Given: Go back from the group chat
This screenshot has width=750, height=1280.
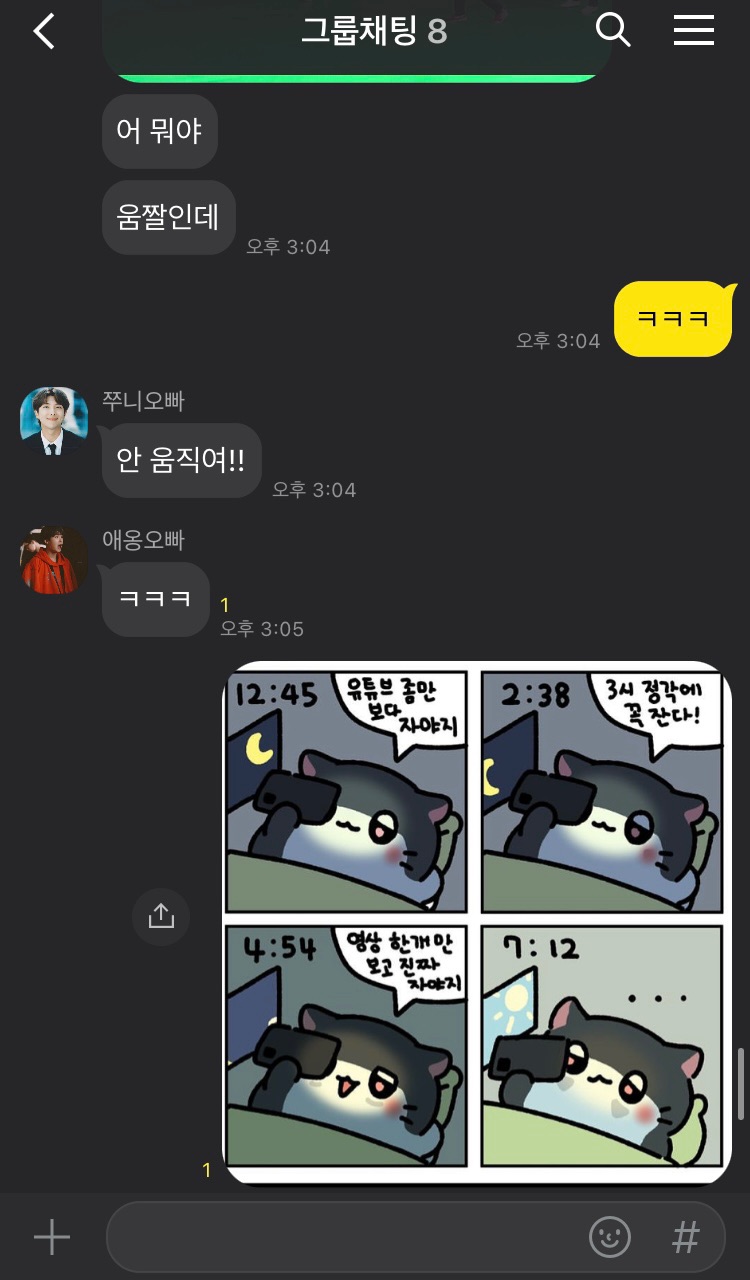Looking at the screenshot, I should (44, 32).
